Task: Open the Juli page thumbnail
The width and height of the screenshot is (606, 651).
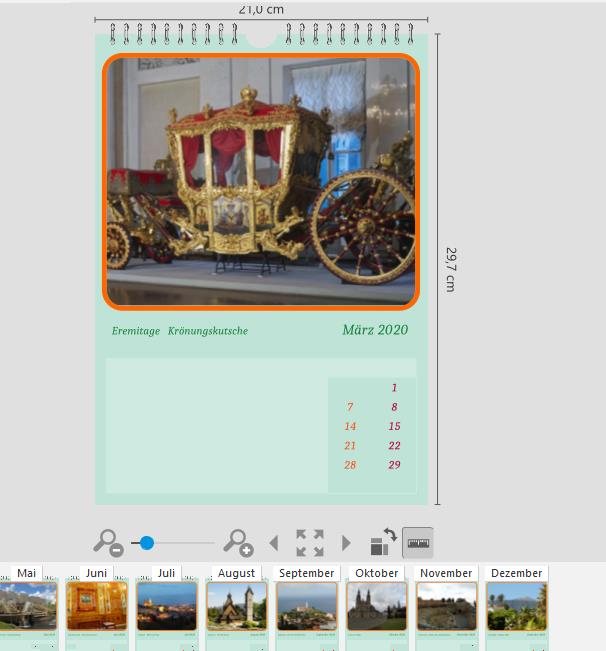Action: [x=167, y=606]
